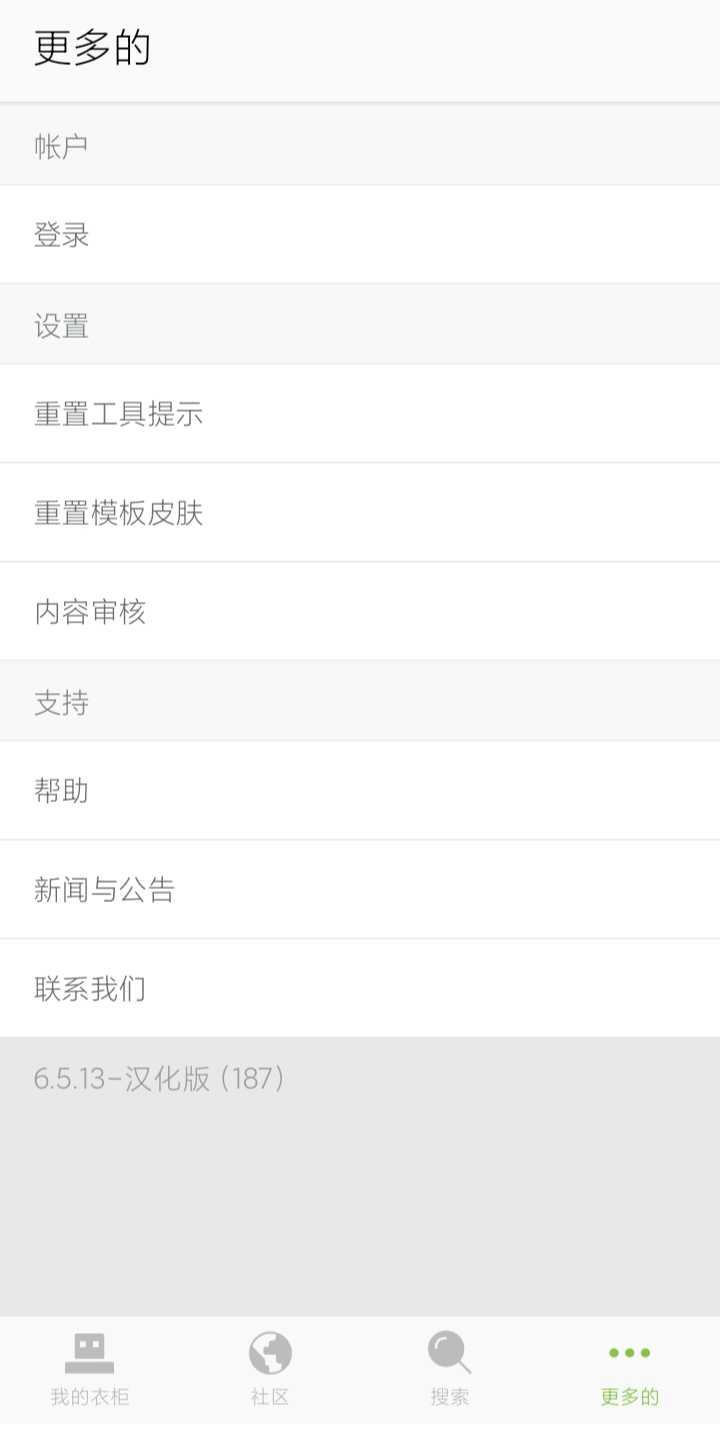Go to the 社区 community tab
This screenshot has height=1439, width=720.
[270, 1370]
